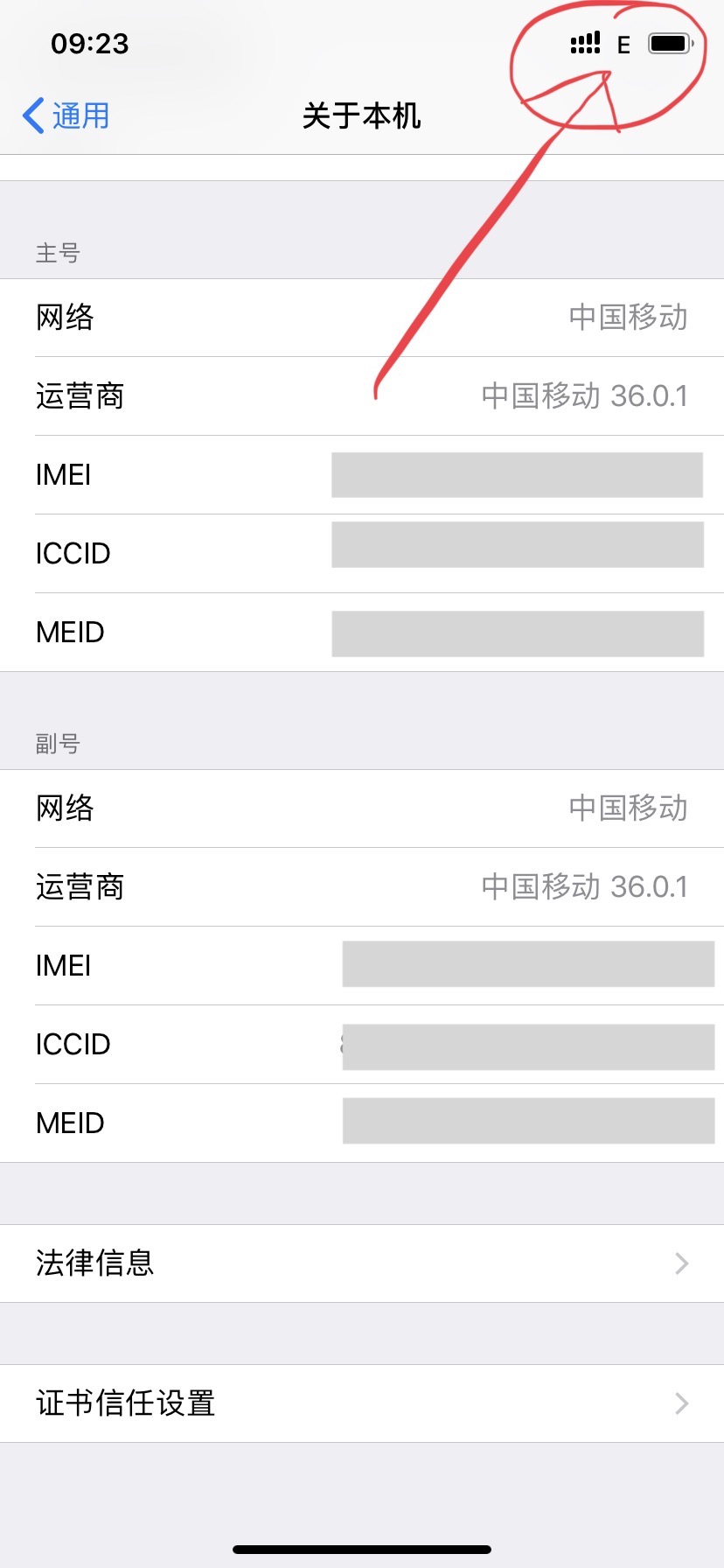The image size is (724, 1568).
Task: Open 证书信任设置
Action: 362,1403
